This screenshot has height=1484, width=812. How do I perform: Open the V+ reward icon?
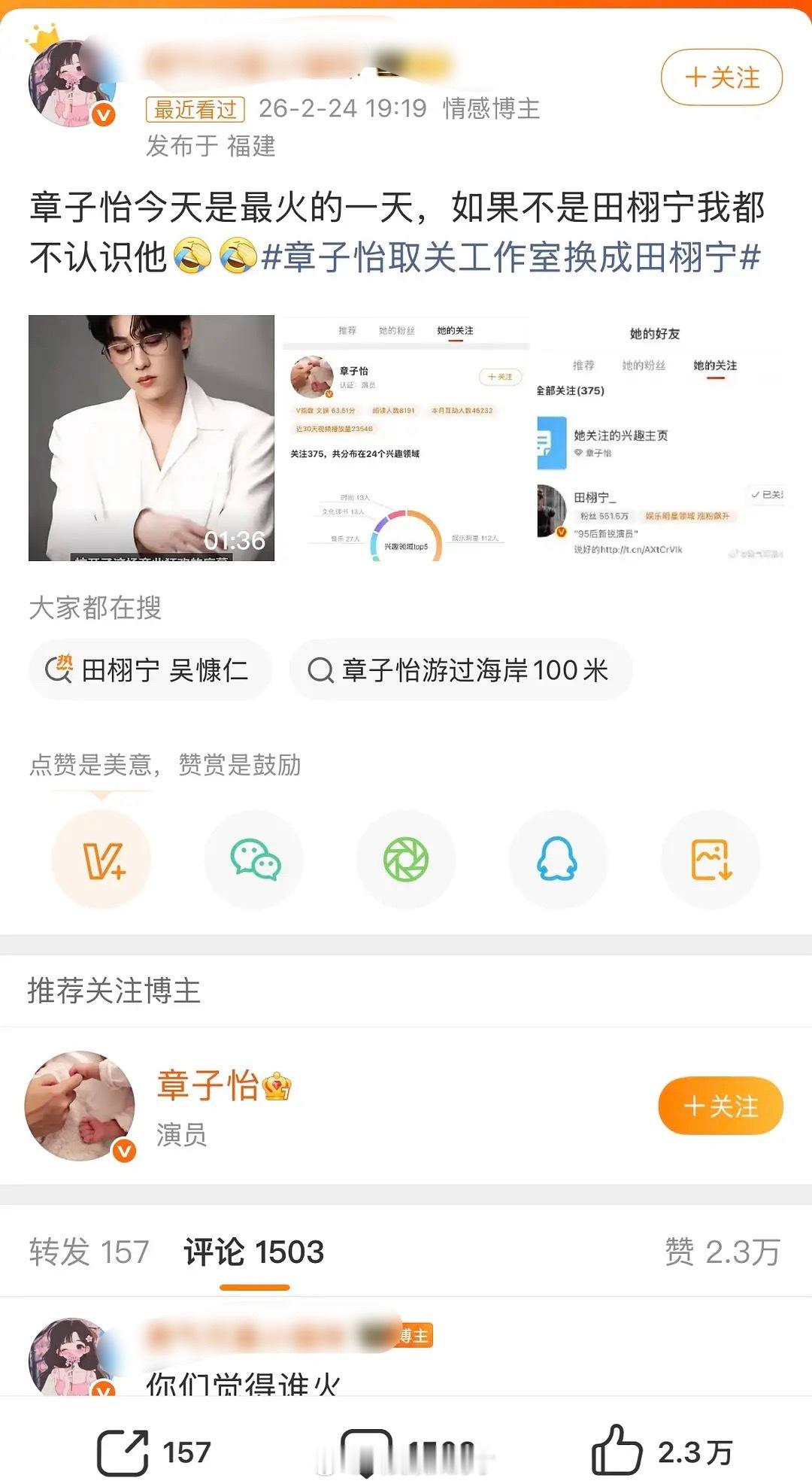click(x=102, y=859)
